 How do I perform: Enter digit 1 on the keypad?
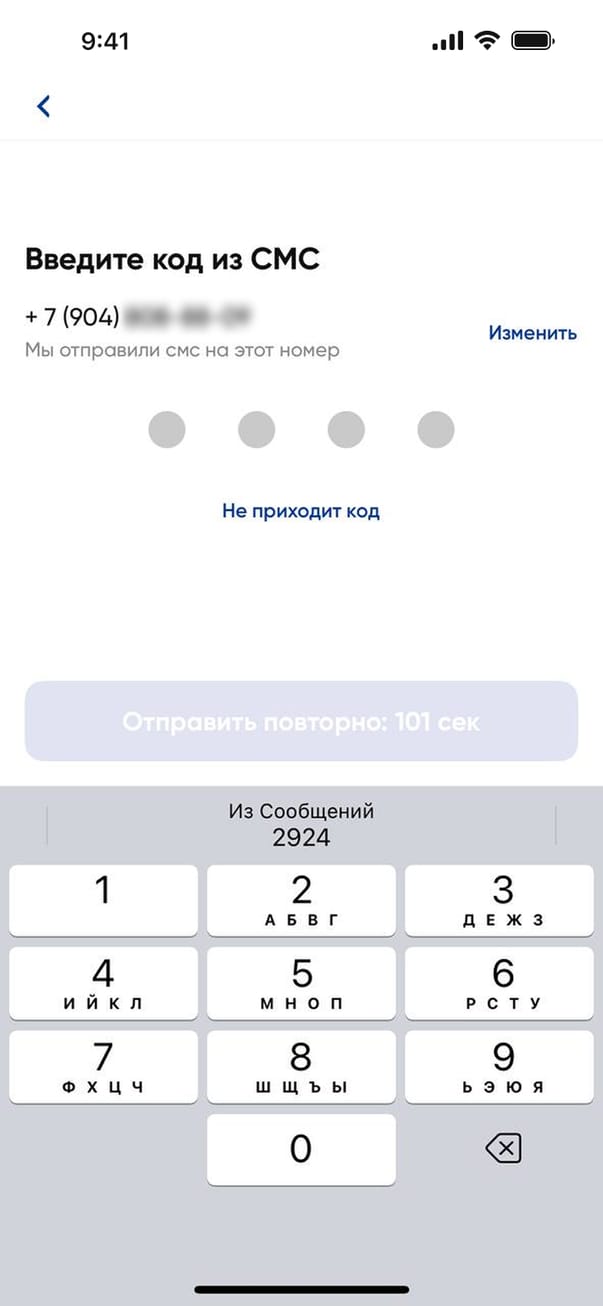coord(103,900)
